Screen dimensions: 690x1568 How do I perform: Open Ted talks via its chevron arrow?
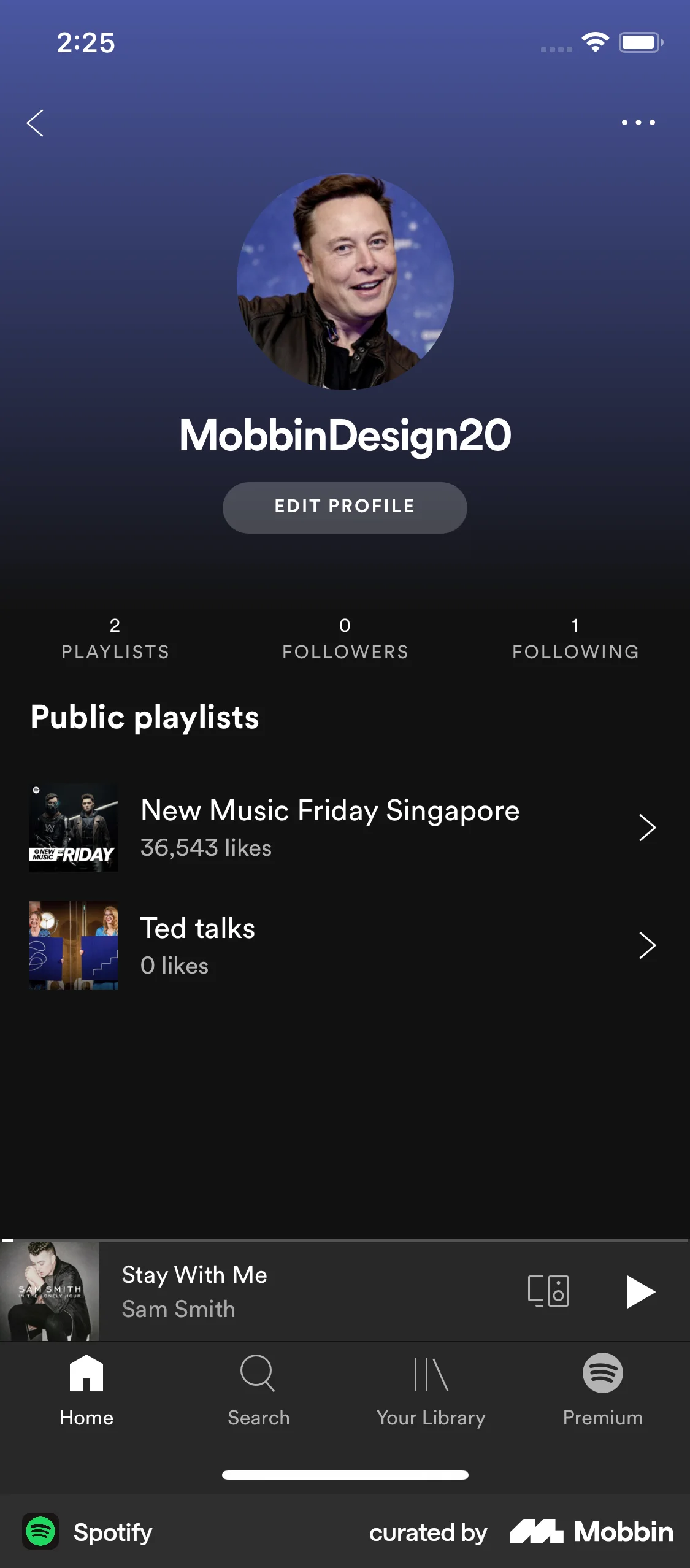click(x=648, y=945)
